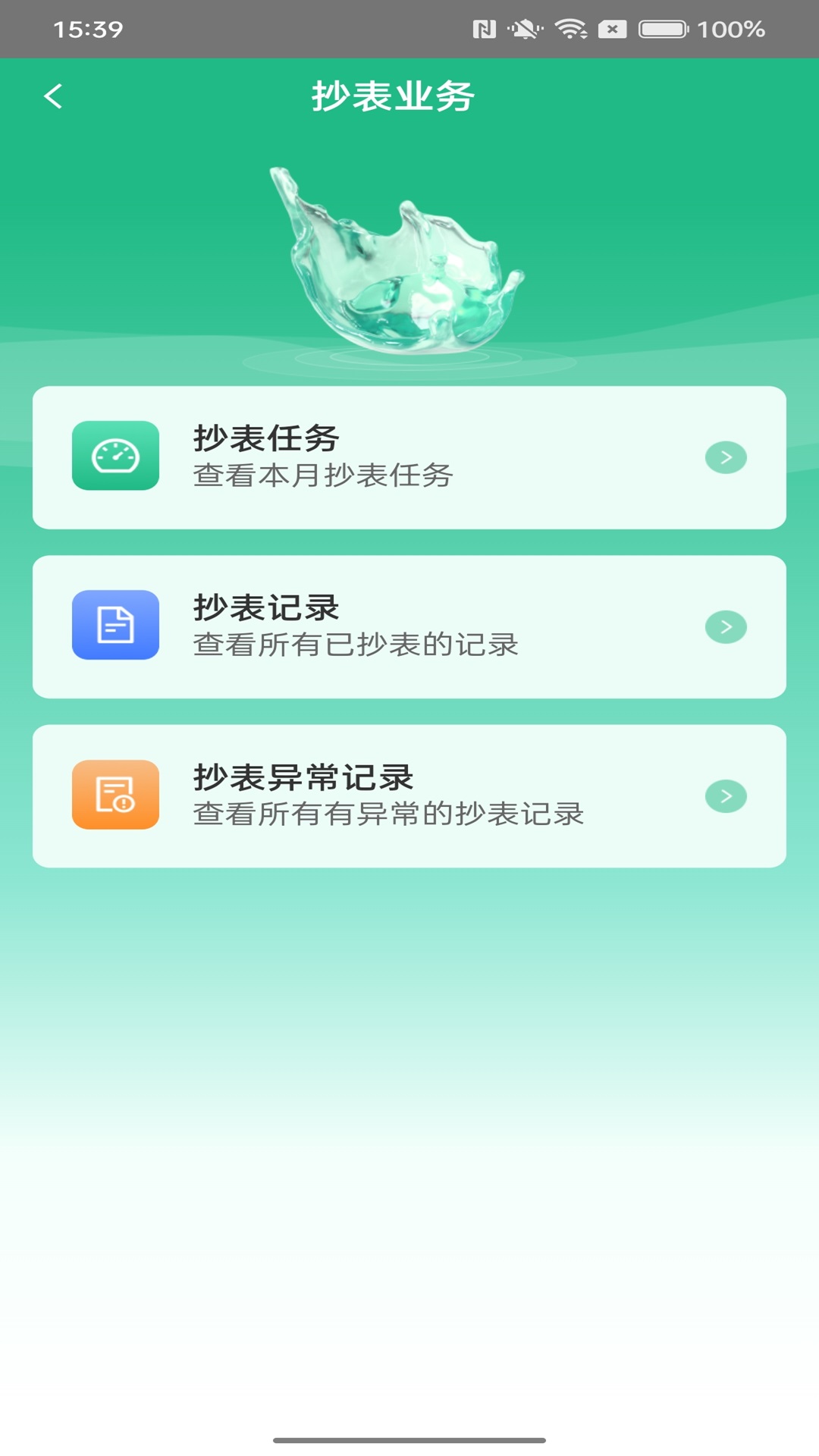Viewport: 819px width, 1456px height.
Task: Open the 抄表任务 card to view monthly tasks
Action: tap(409, 457)
